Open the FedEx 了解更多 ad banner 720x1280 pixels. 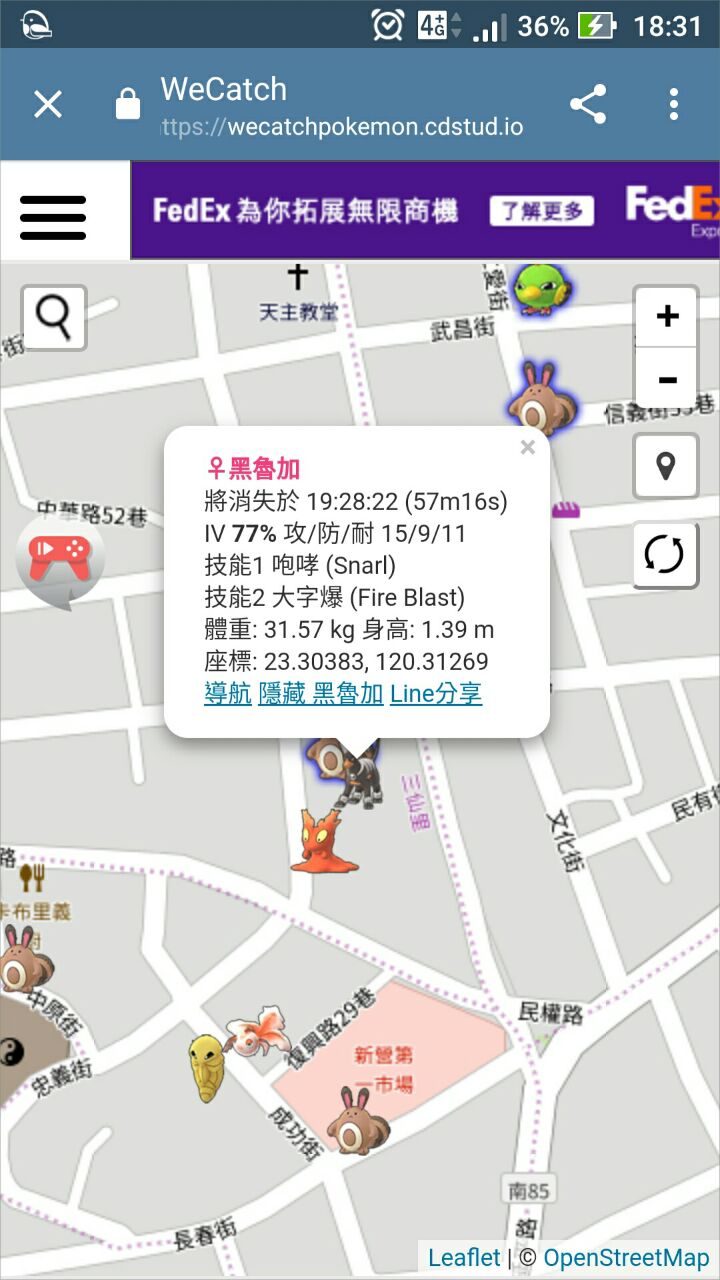pos(541,211)
